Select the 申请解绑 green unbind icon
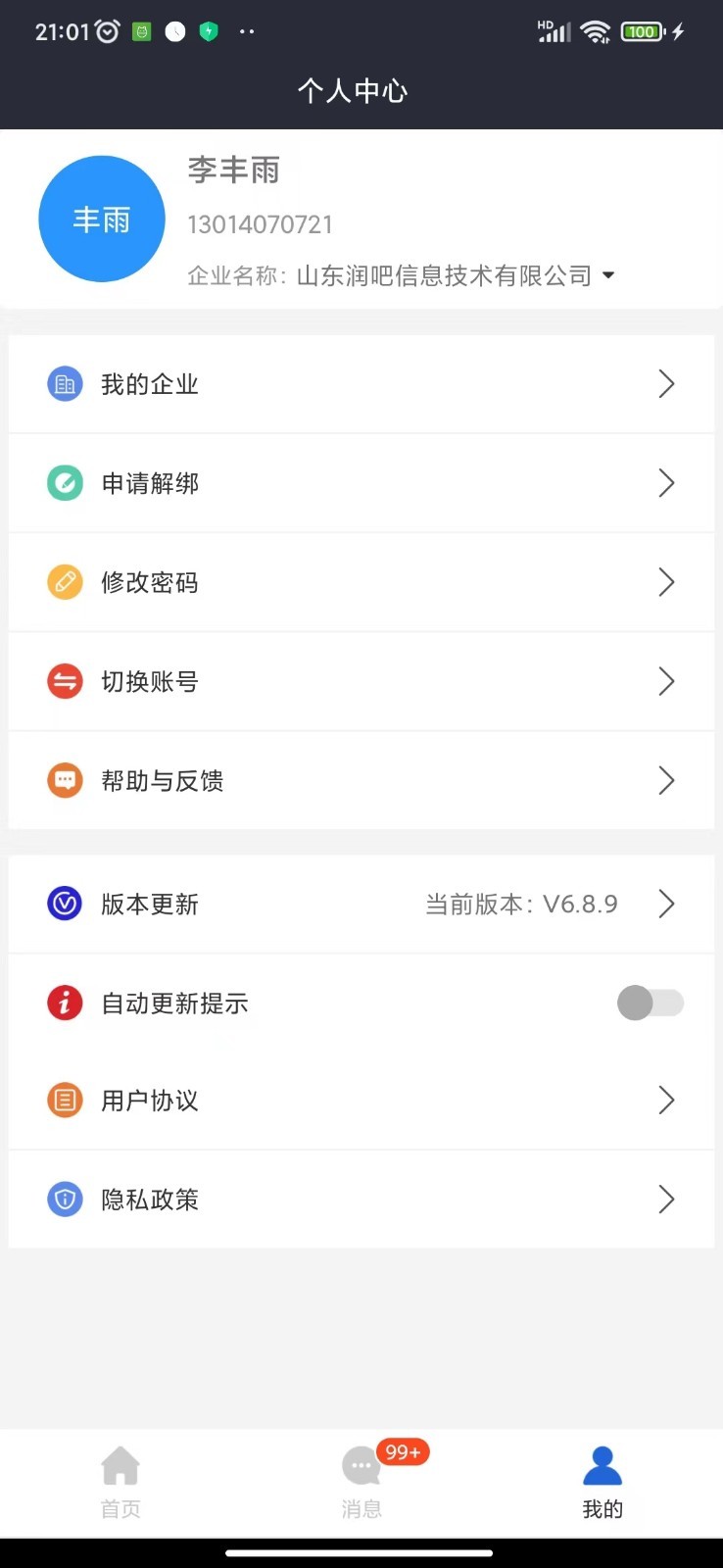 coord(65,482)
